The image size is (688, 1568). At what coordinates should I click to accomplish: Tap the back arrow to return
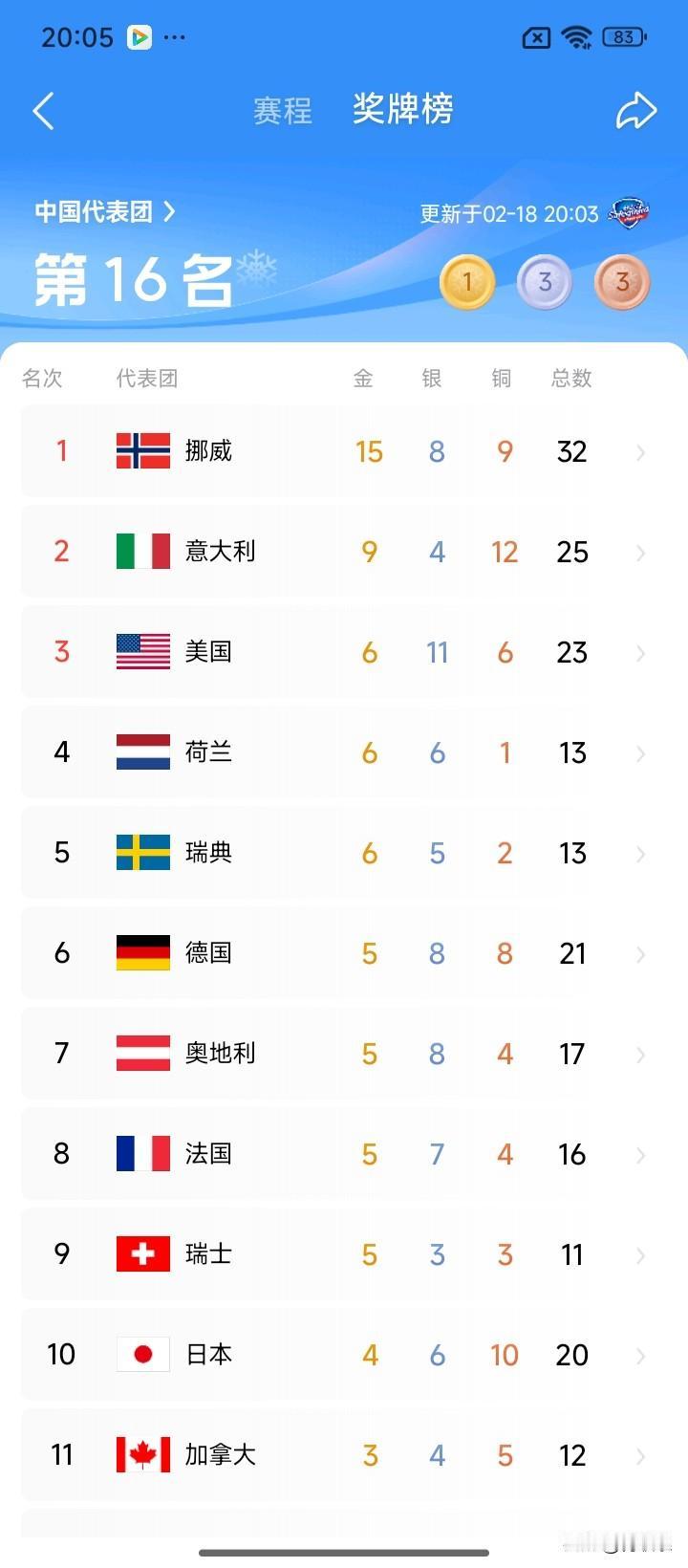[x=42, y=110]
